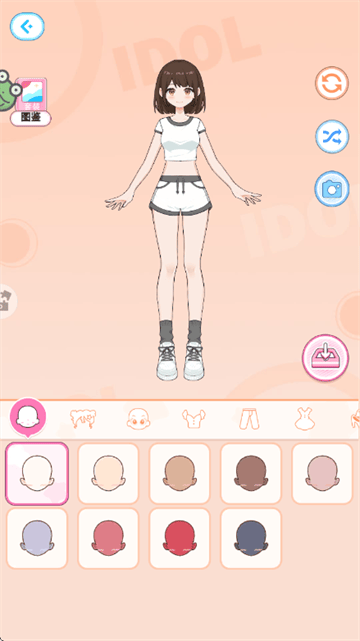Reset the character with the orange refresh icon
Viewport: 360px width, 641px height.
coord(332,83)
